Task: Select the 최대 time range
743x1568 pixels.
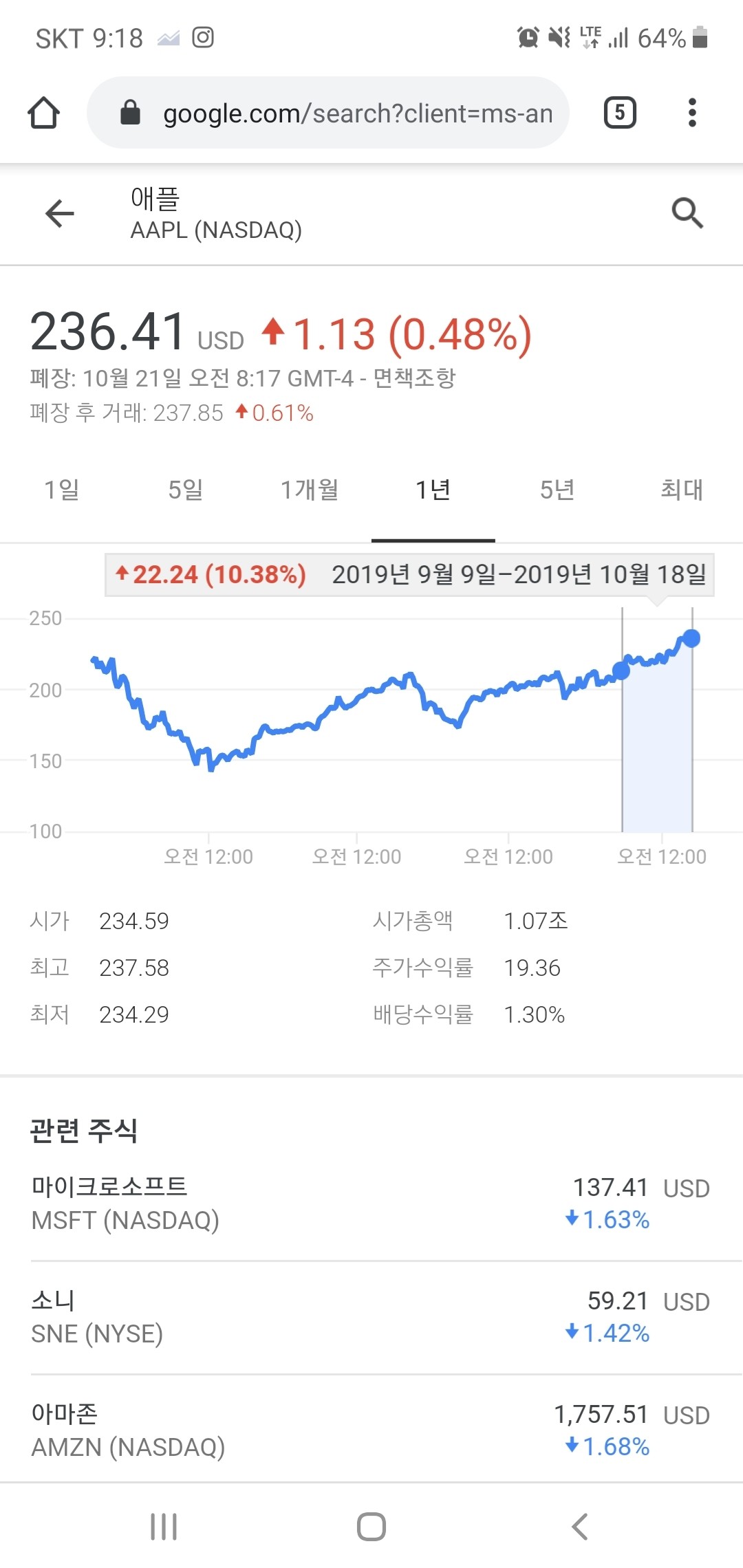Action: (x=681, y=490)
